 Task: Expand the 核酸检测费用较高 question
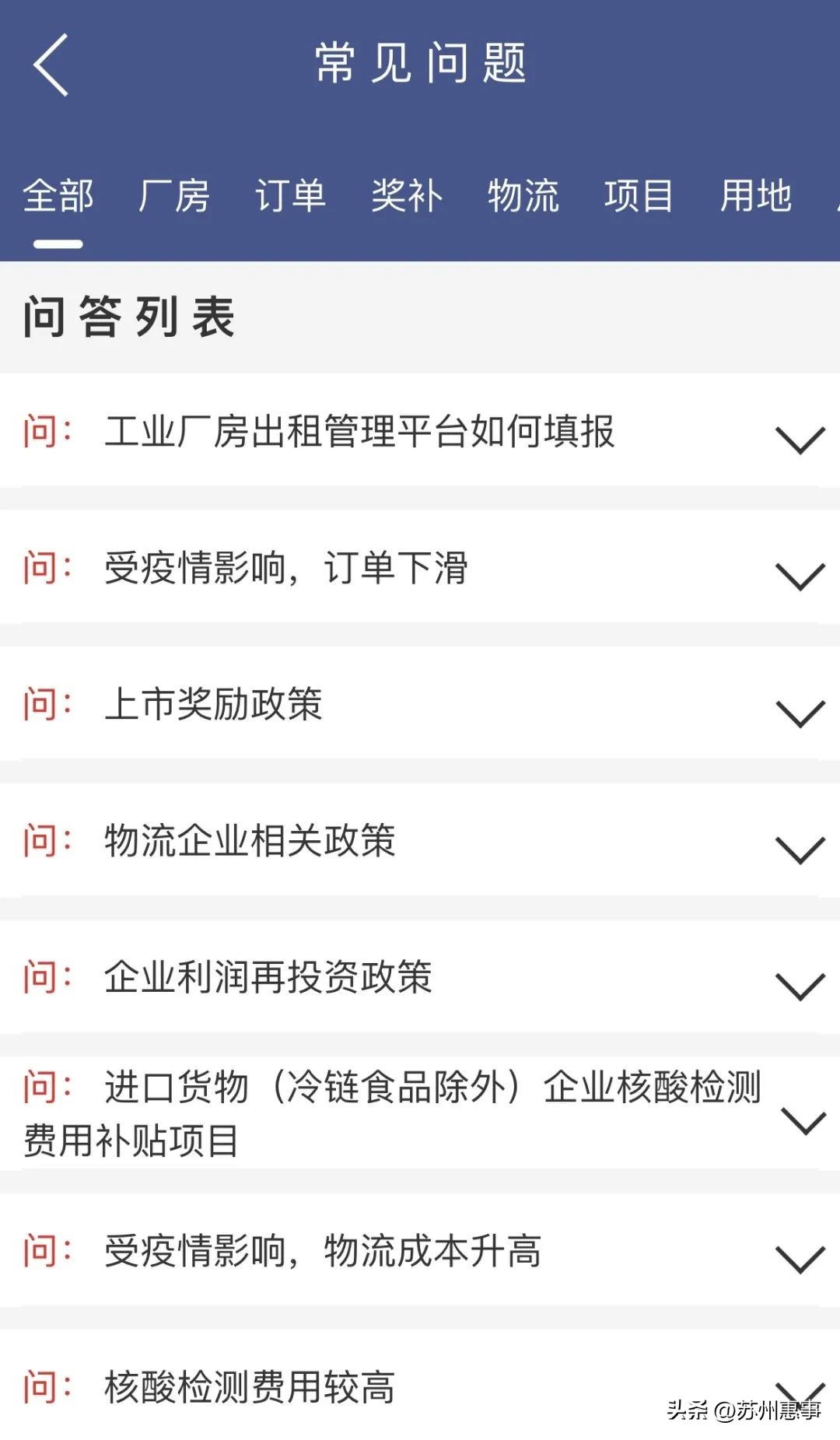[x=800, y=1394]
